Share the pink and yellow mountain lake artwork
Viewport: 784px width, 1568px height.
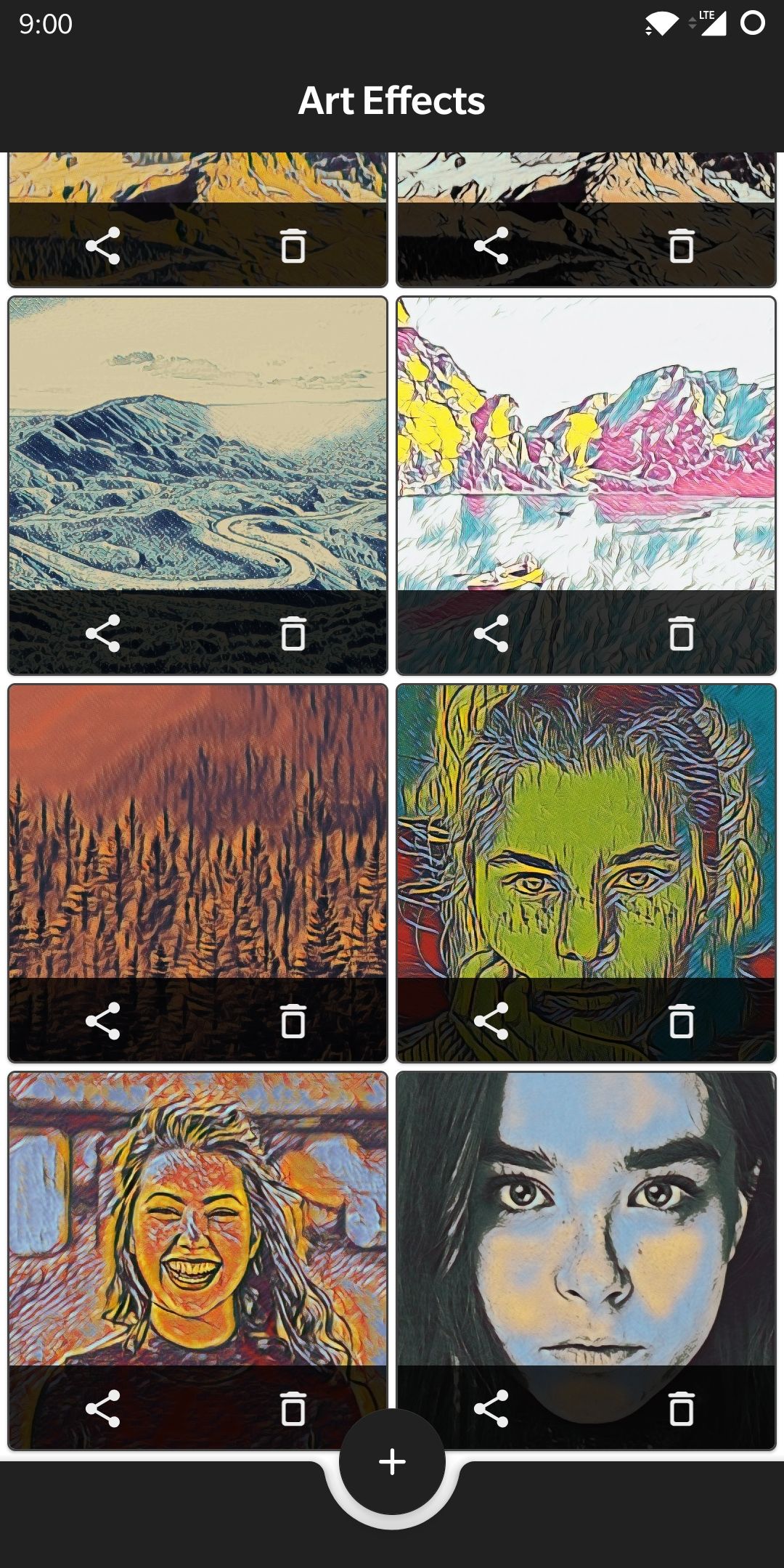491,633
